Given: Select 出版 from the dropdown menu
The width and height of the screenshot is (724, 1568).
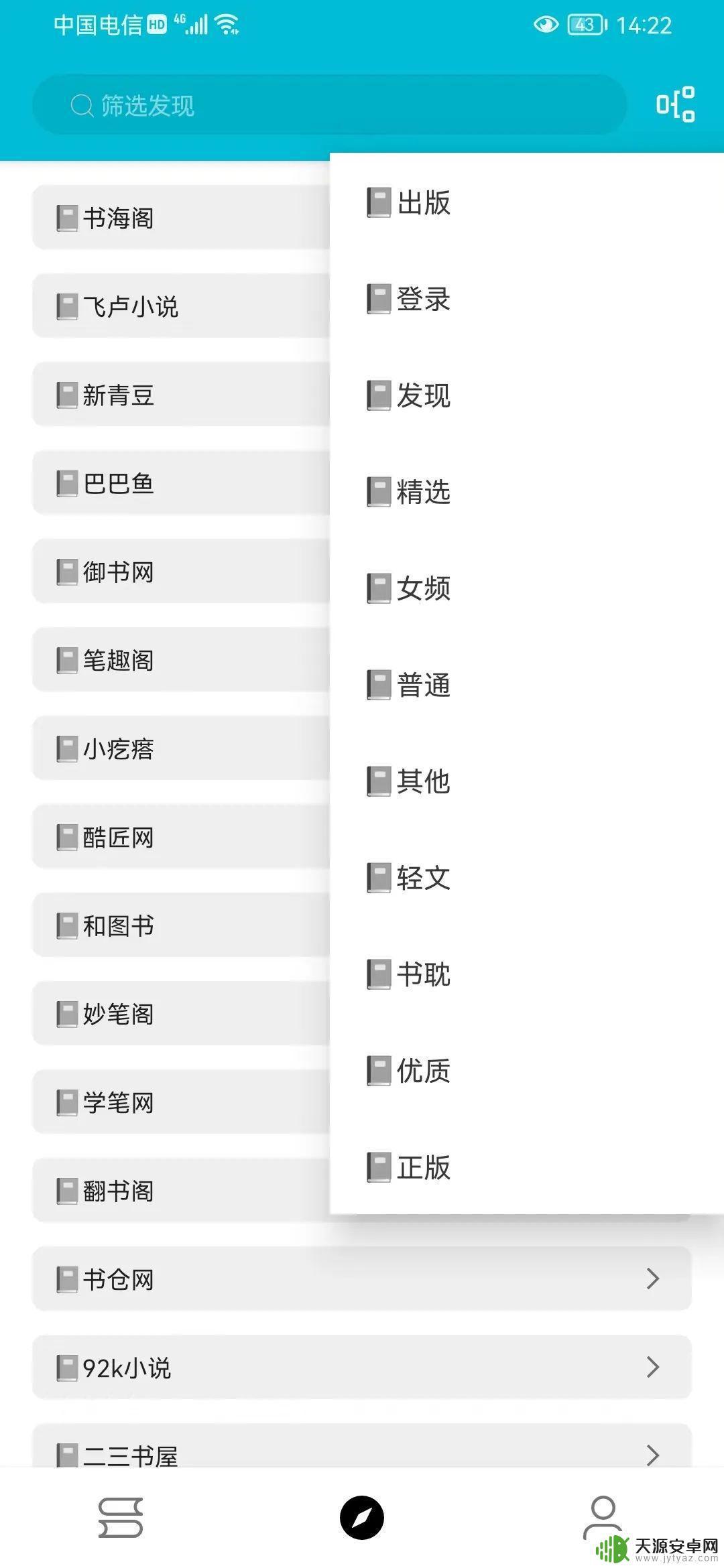Looking at the screenshot, I should click(526, 202).
